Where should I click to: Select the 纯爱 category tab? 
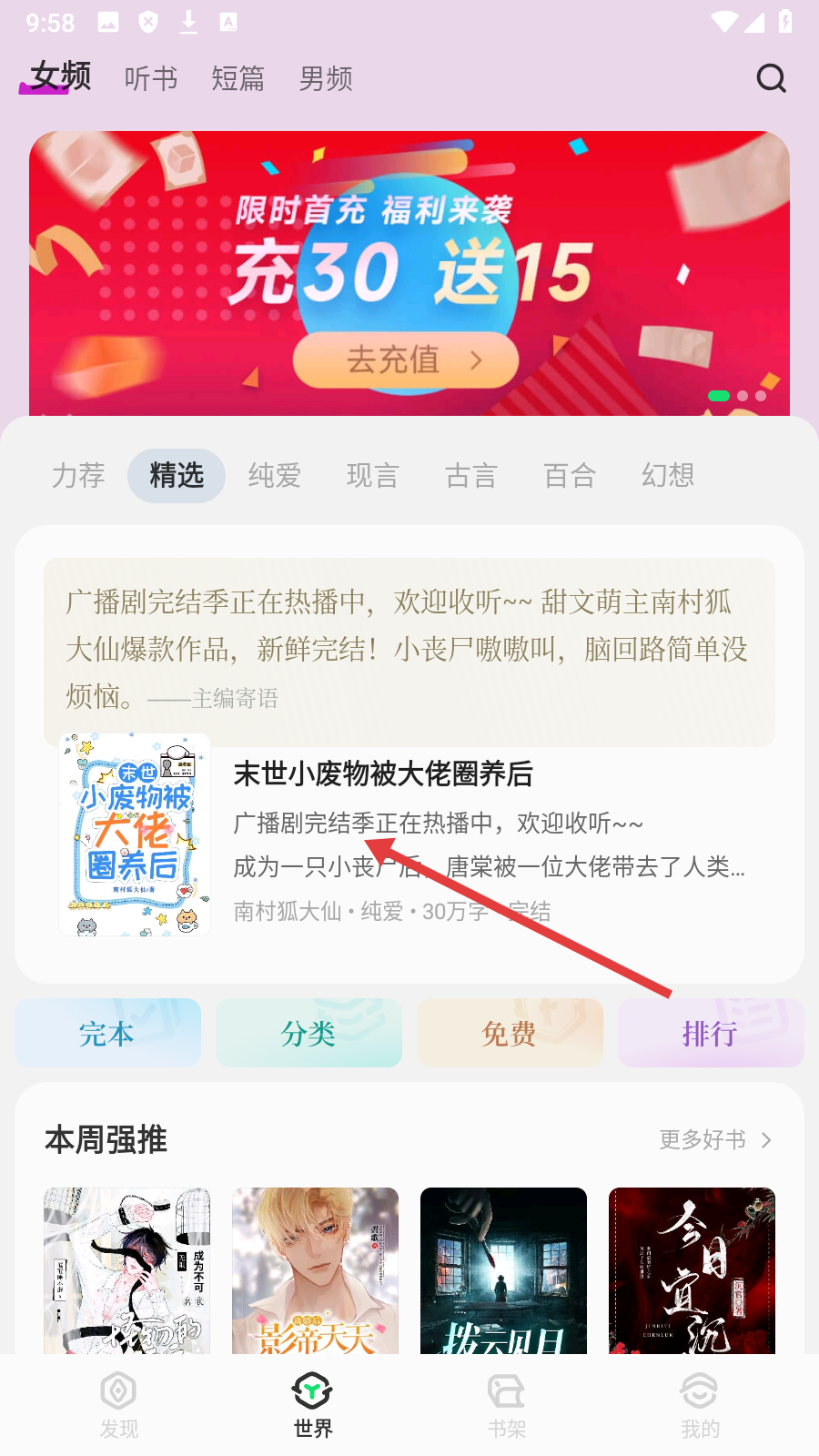tap(275, 475)
